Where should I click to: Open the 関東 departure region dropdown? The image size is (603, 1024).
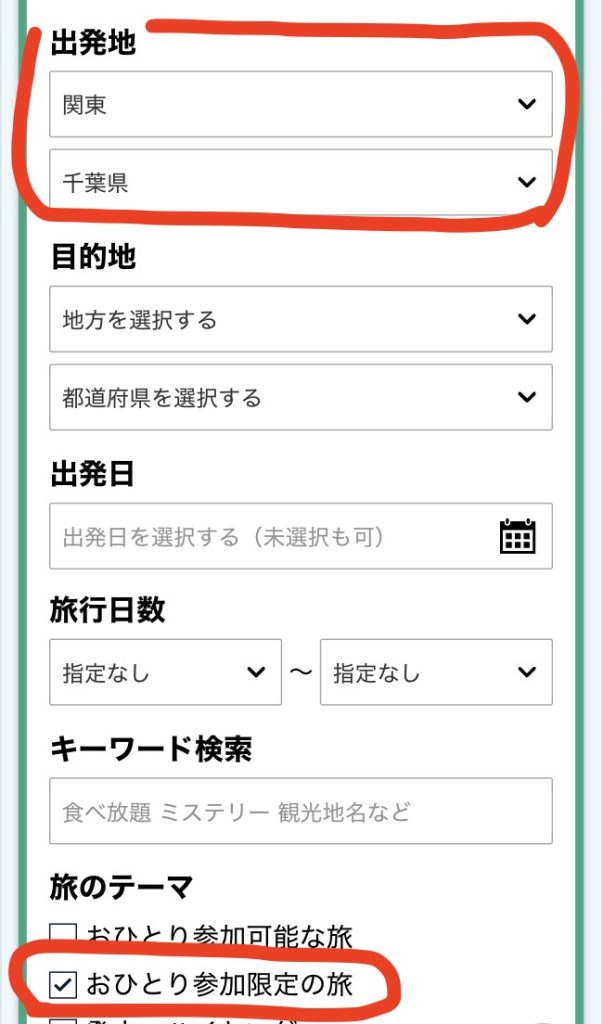[x=300, y=104]
